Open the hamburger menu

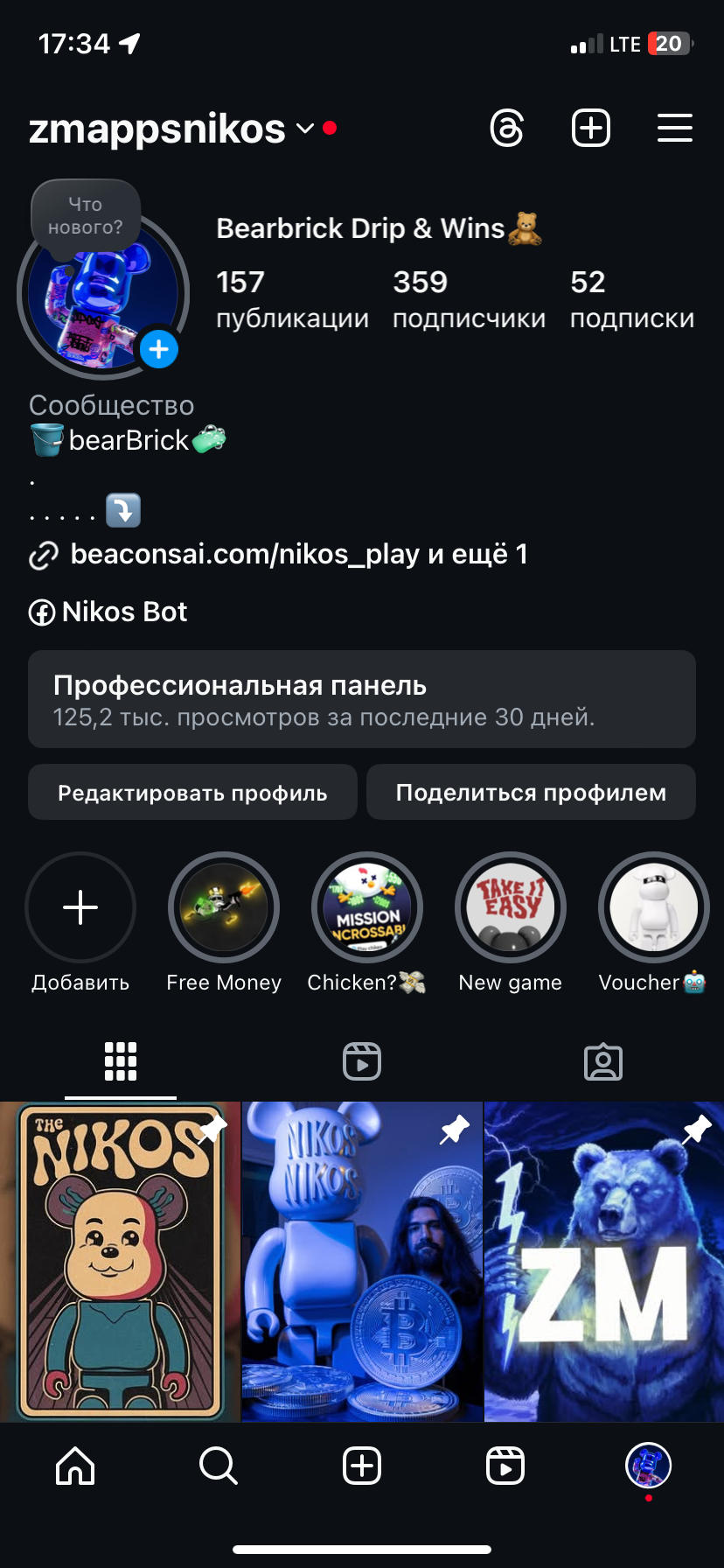click(x=674, y=129)
